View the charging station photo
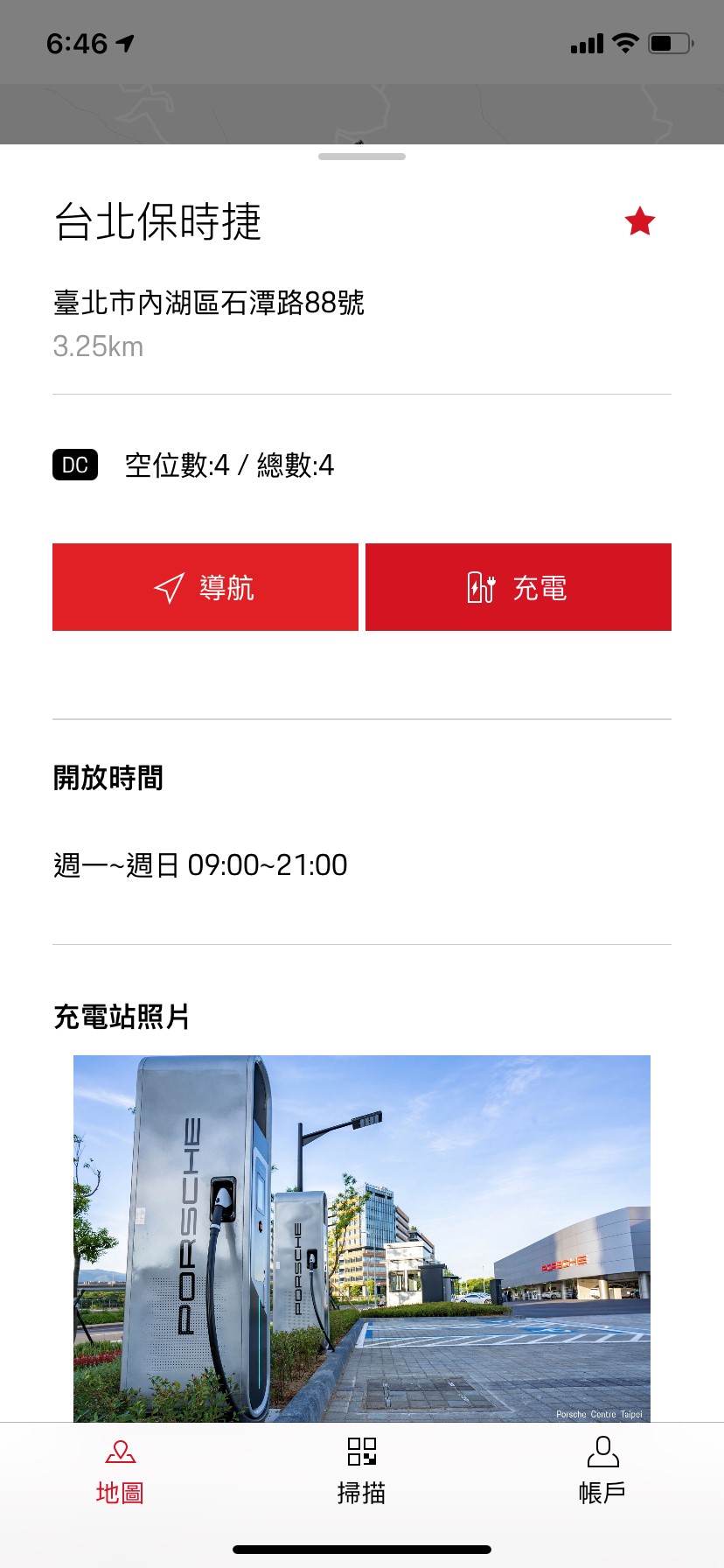 [x=362, y=1237]
